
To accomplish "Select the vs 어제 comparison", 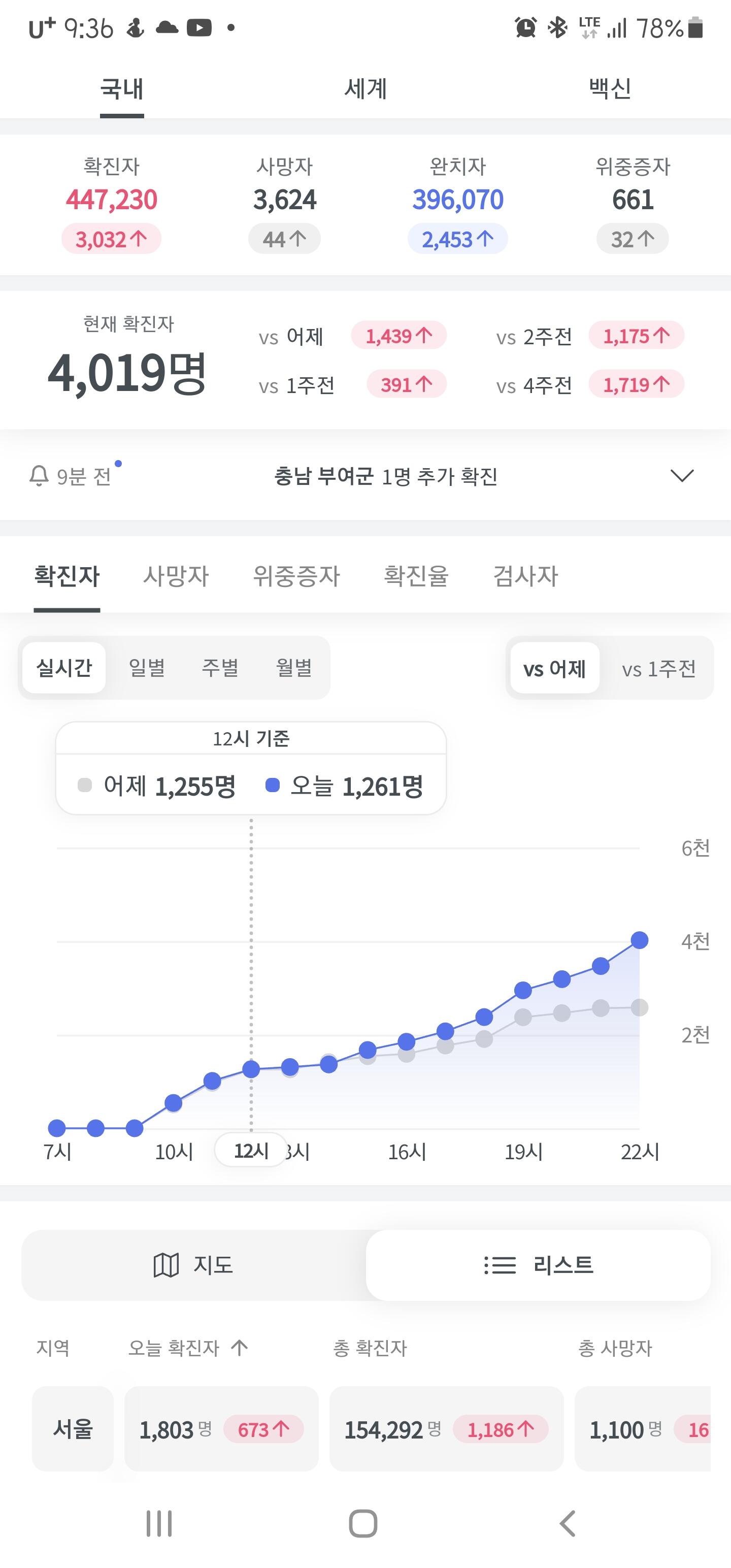I will point(554,668).
